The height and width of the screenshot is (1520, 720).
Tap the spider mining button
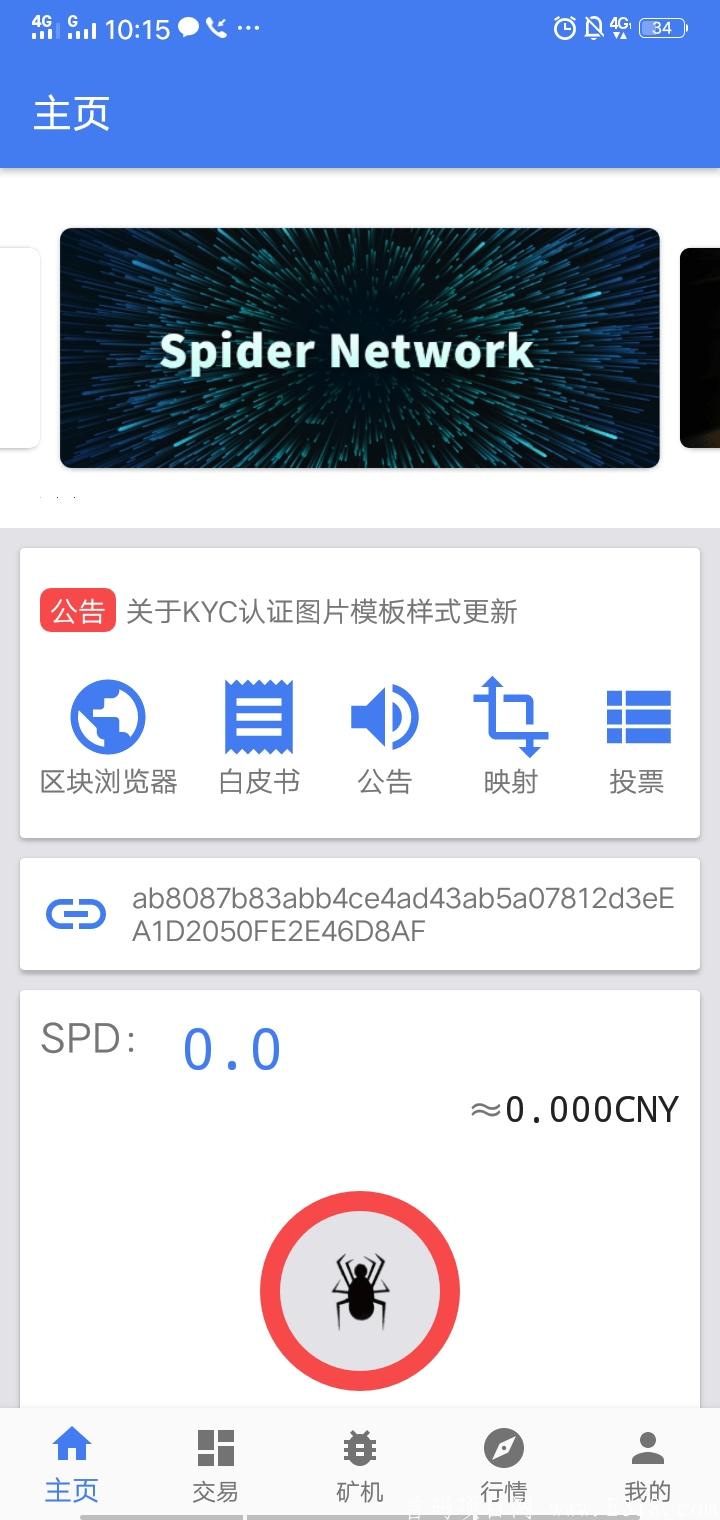click(x=360, y=1291)
